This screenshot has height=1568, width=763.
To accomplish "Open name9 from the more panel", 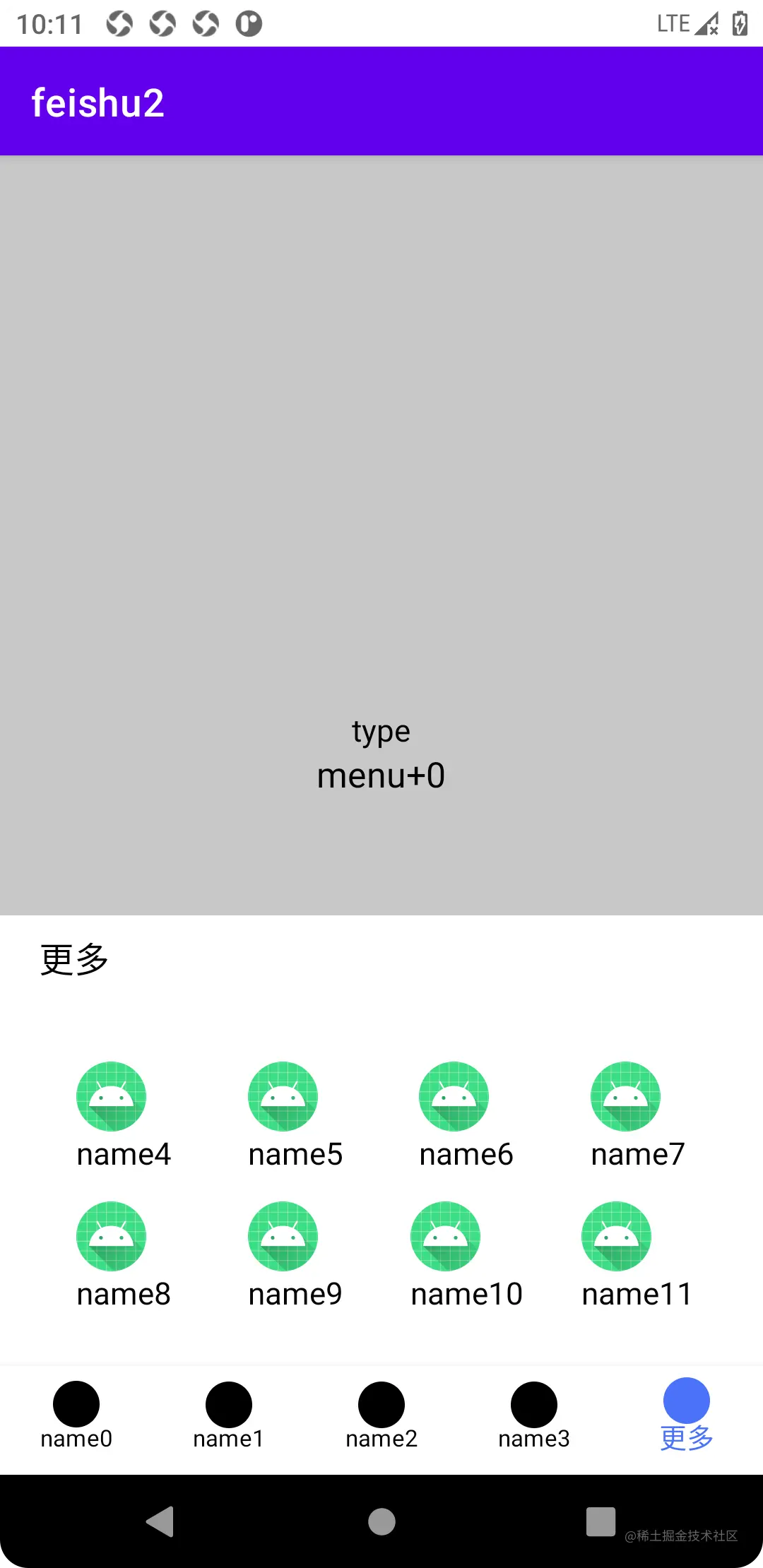I will coord(283,1236).
